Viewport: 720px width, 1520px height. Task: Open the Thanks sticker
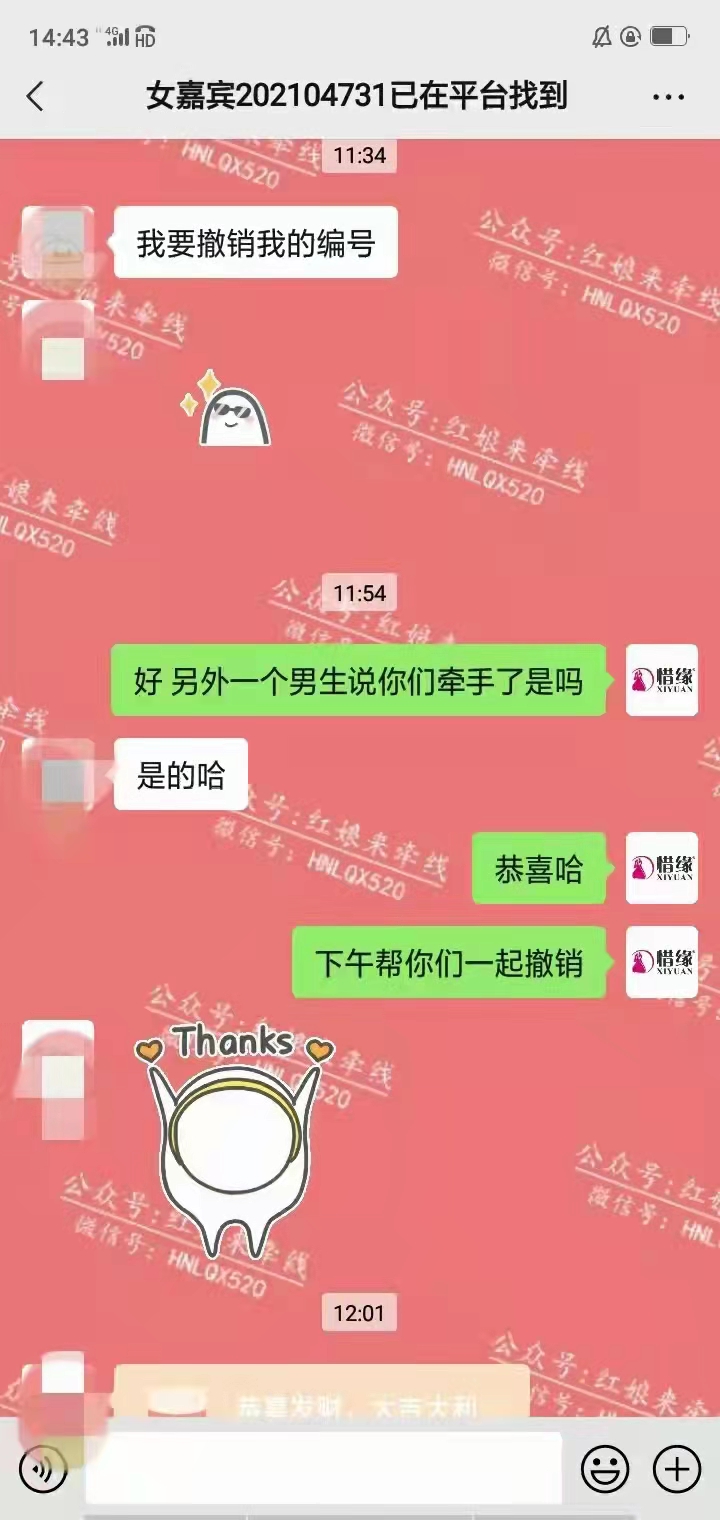(x=235, y=1140)
